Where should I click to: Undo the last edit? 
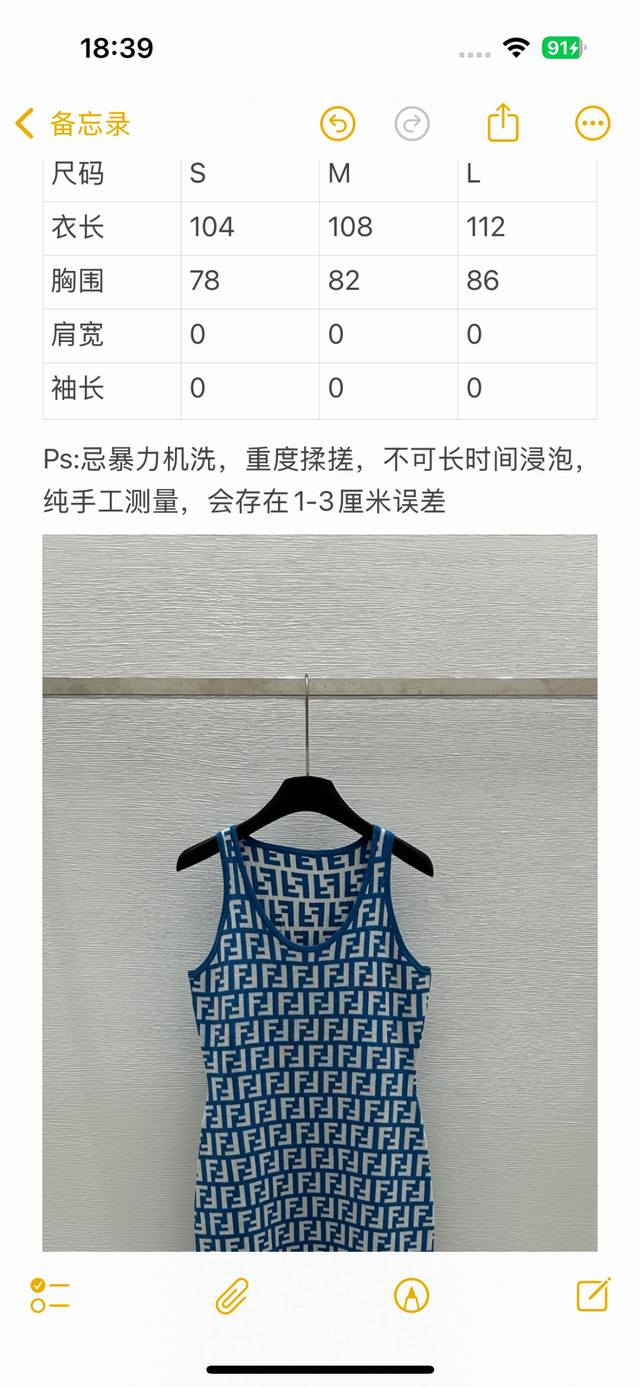(x=338, y=124)
